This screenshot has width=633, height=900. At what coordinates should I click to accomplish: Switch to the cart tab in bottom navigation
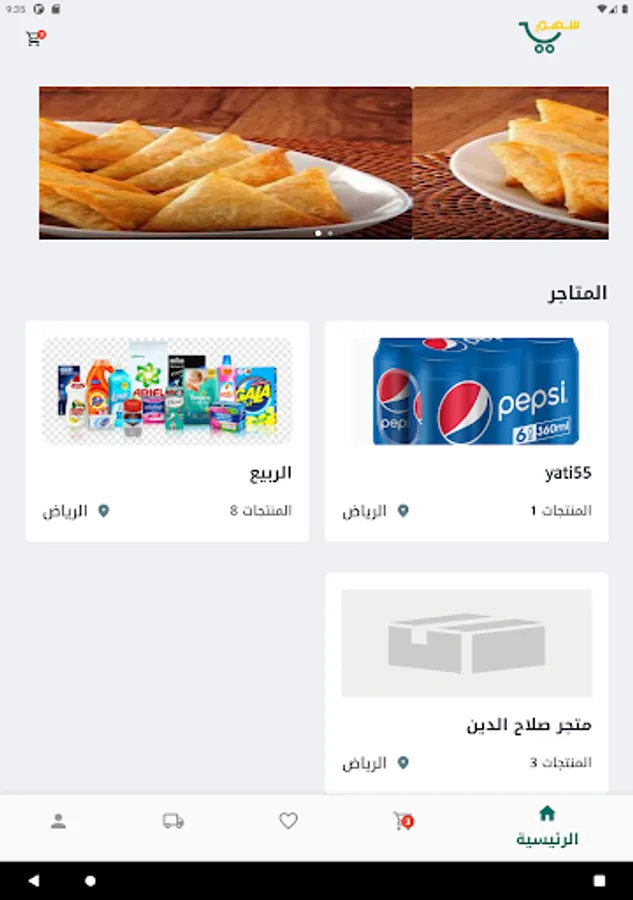403,822
